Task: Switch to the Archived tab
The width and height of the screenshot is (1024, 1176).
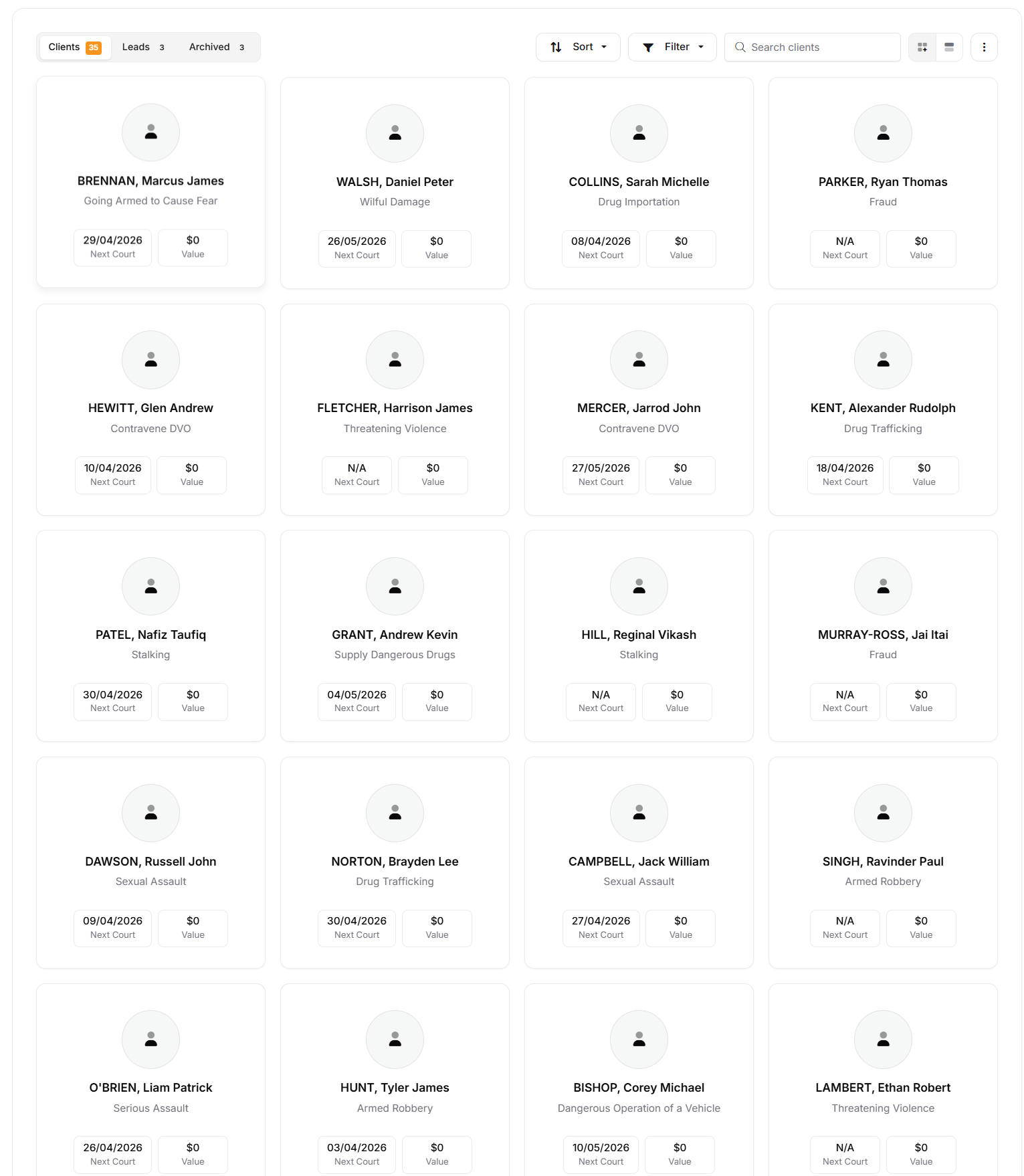Action: point(216,47)
